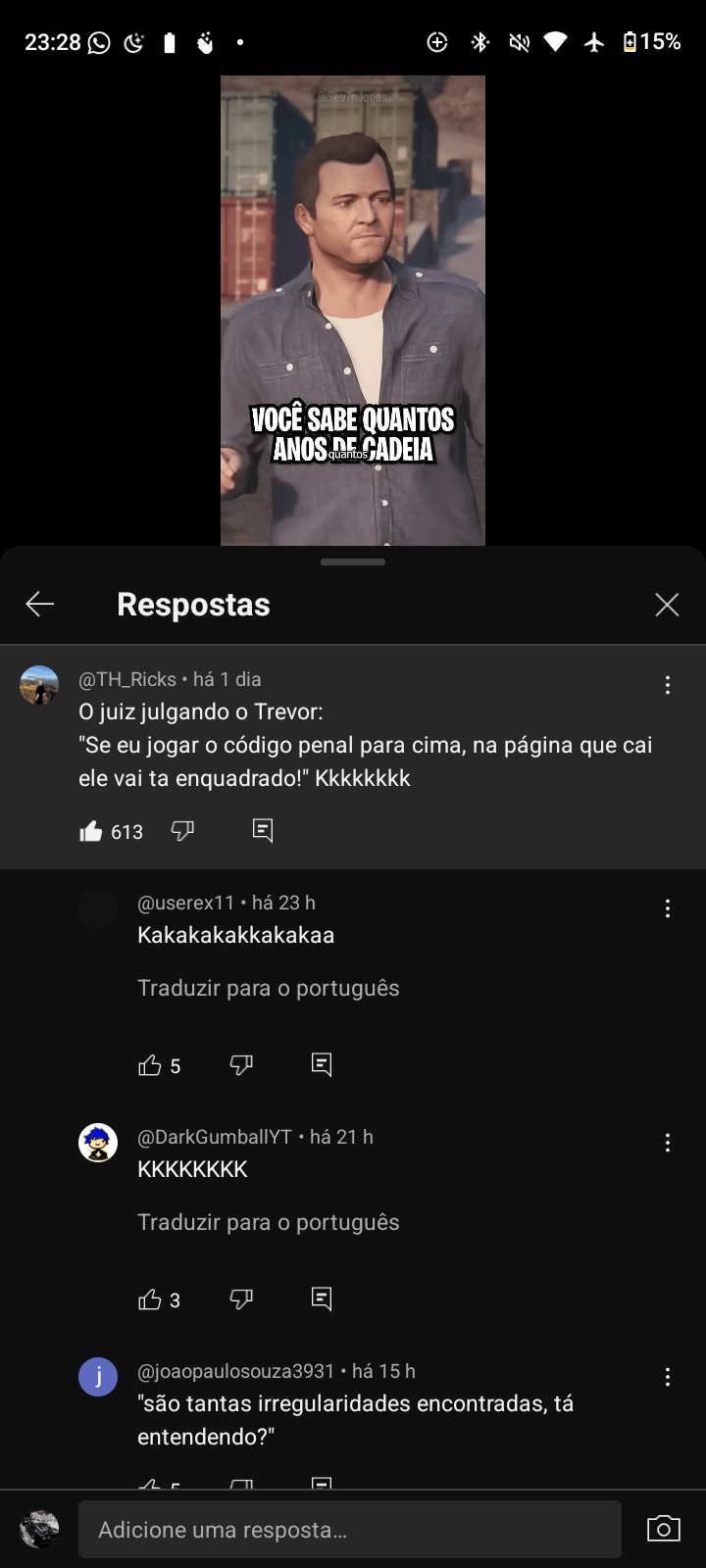Viewport: 706px width, 1568px height.
Task: Open the camera icon beside the reply field
Action: (x=664, y=1529)
